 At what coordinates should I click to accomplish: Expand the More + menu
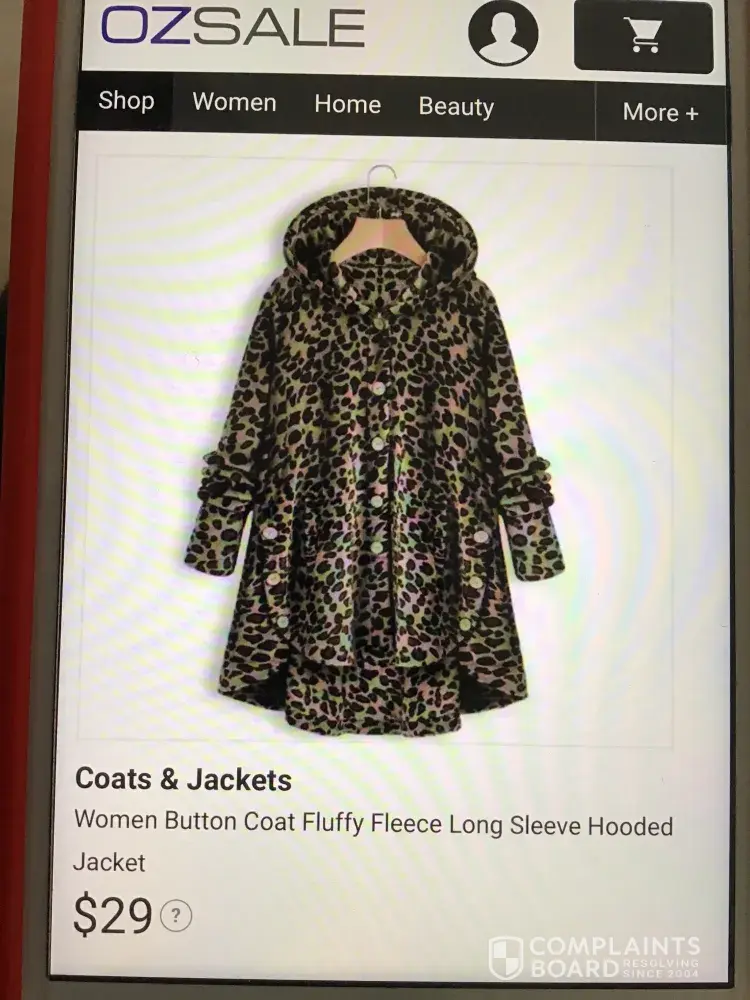pos(660,112)
